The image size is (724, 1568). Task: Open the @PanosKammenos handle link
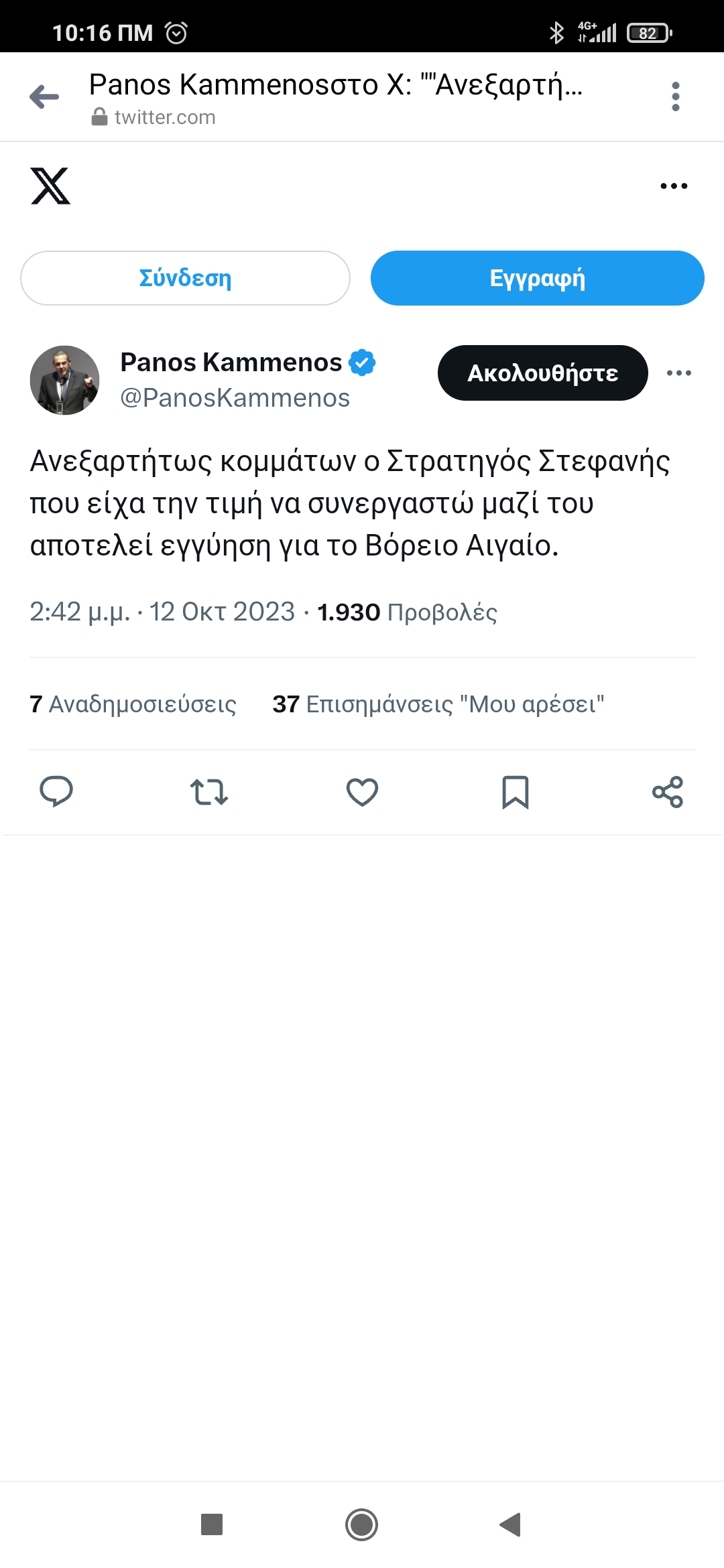pyautogui.click(x=235, y=398)
